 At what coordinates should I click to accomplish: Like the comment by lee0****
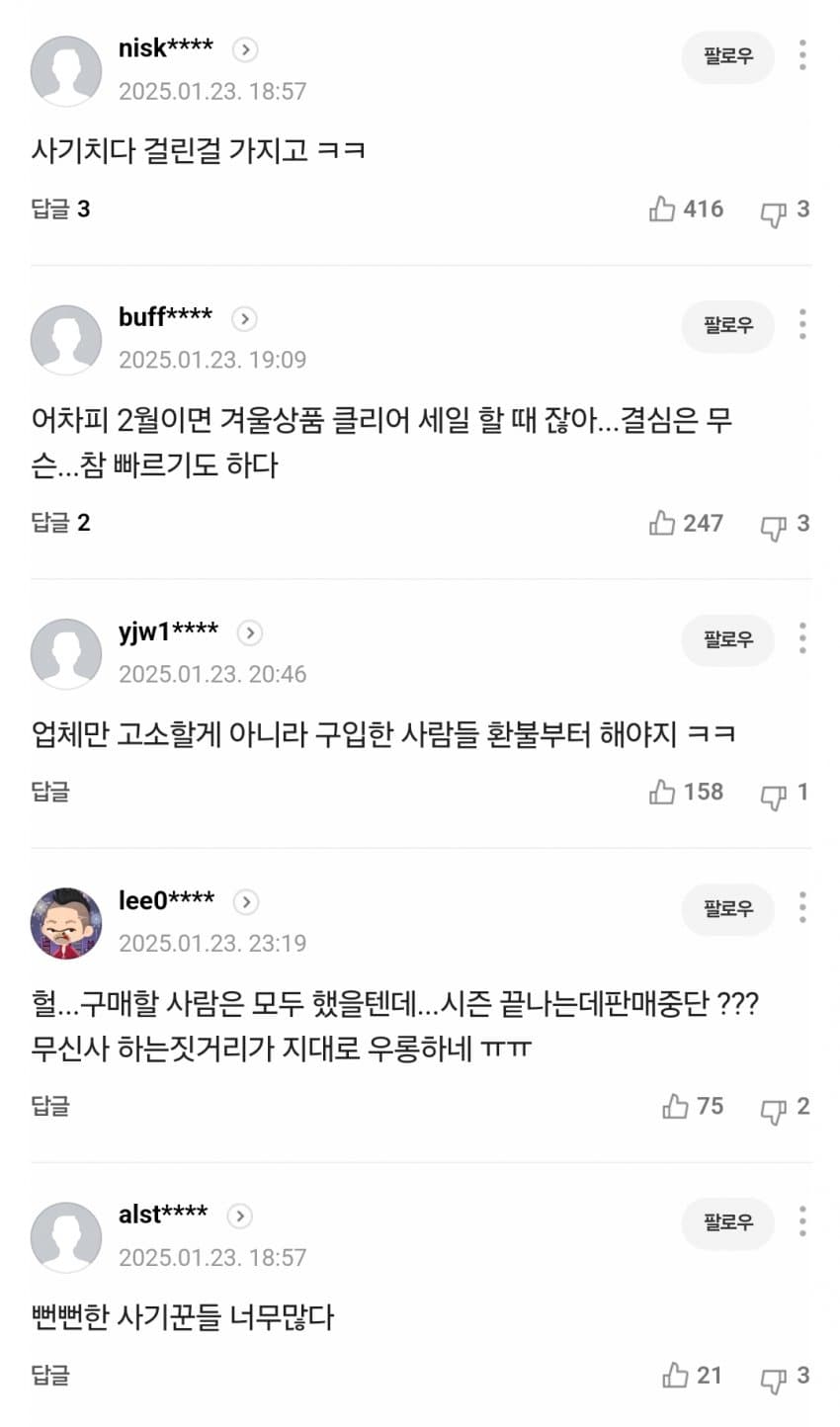(676, 1106)
